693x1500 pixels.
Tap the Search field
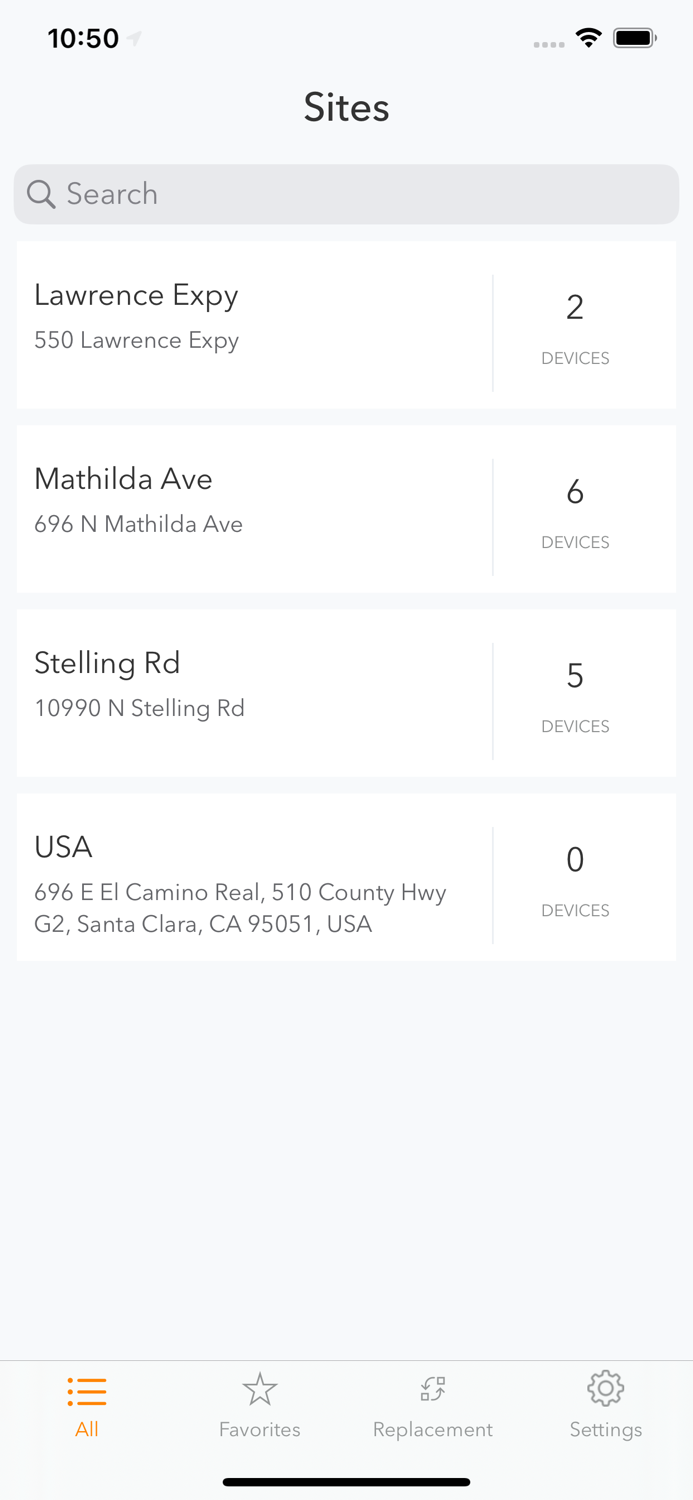pyautogui.click(x=346, y=194)
